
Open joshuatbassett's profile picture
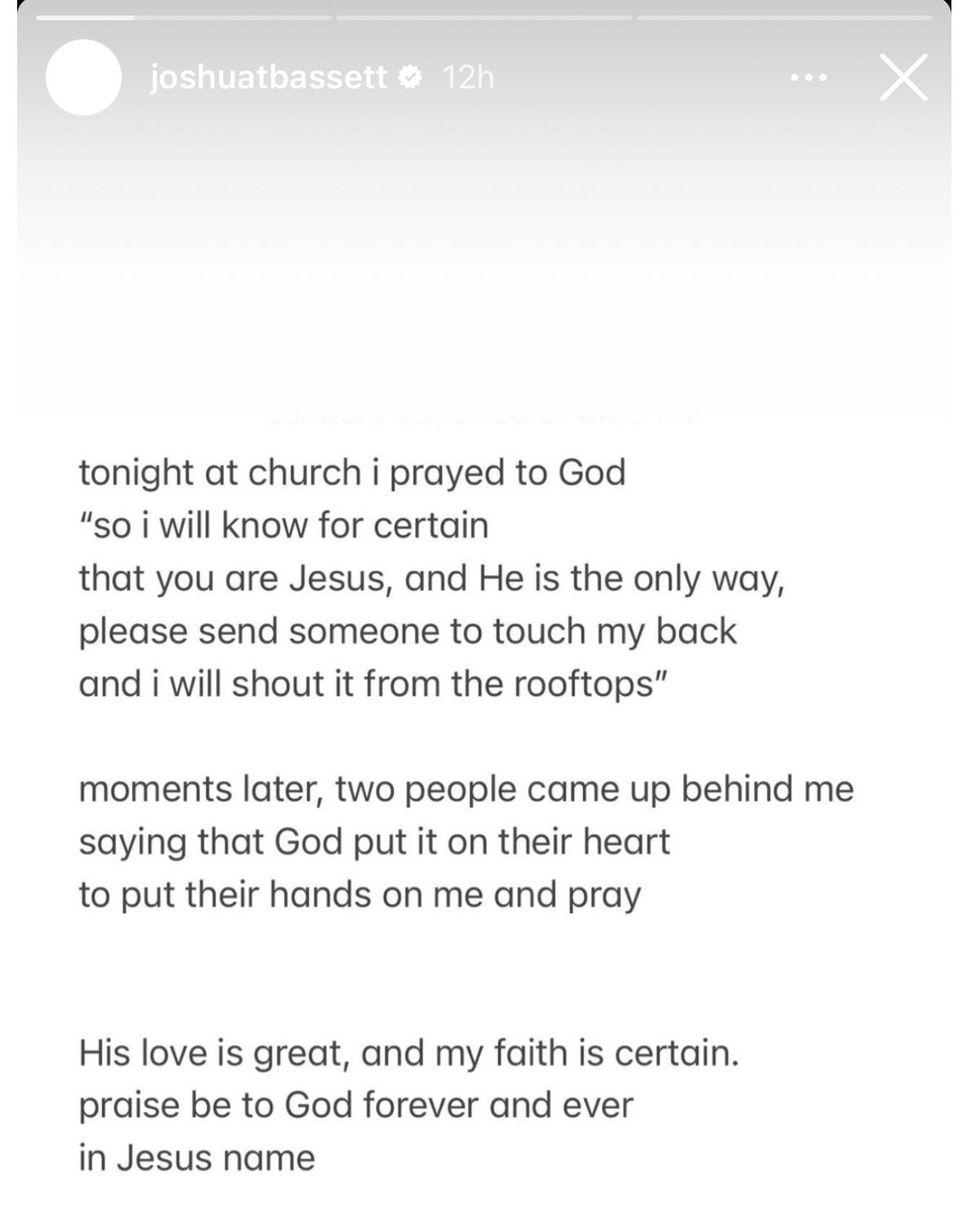point(84,78)
